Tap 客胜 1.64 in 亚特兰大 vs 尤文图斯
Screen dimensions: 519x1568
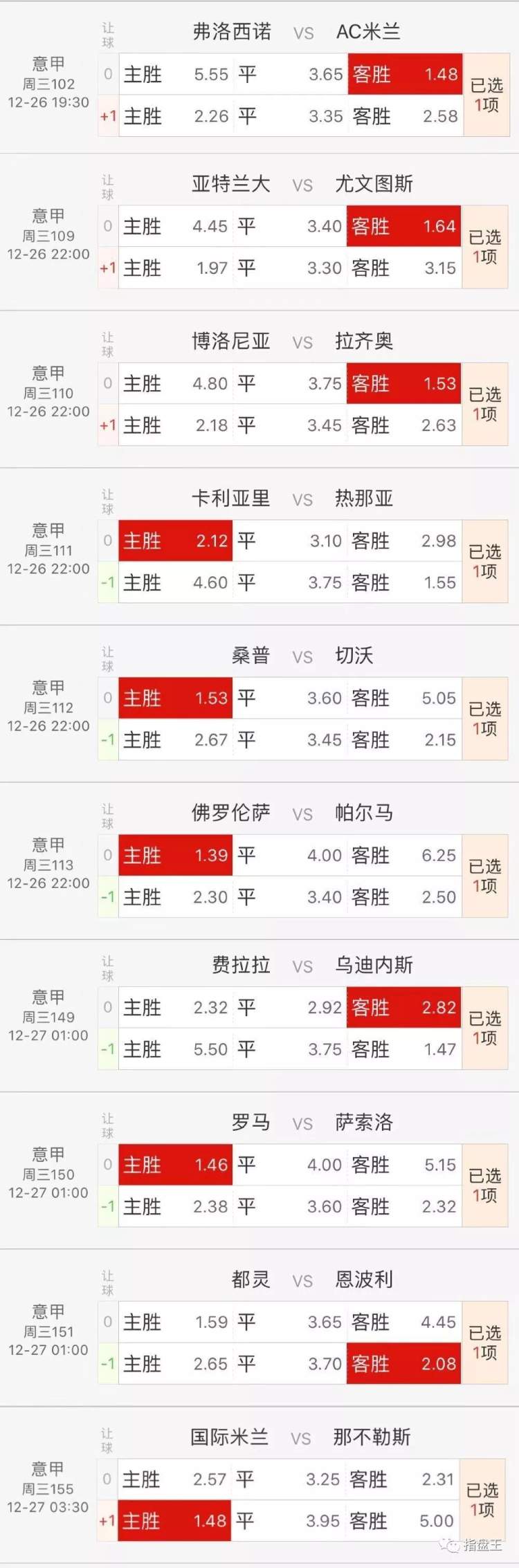click(403, 226)
